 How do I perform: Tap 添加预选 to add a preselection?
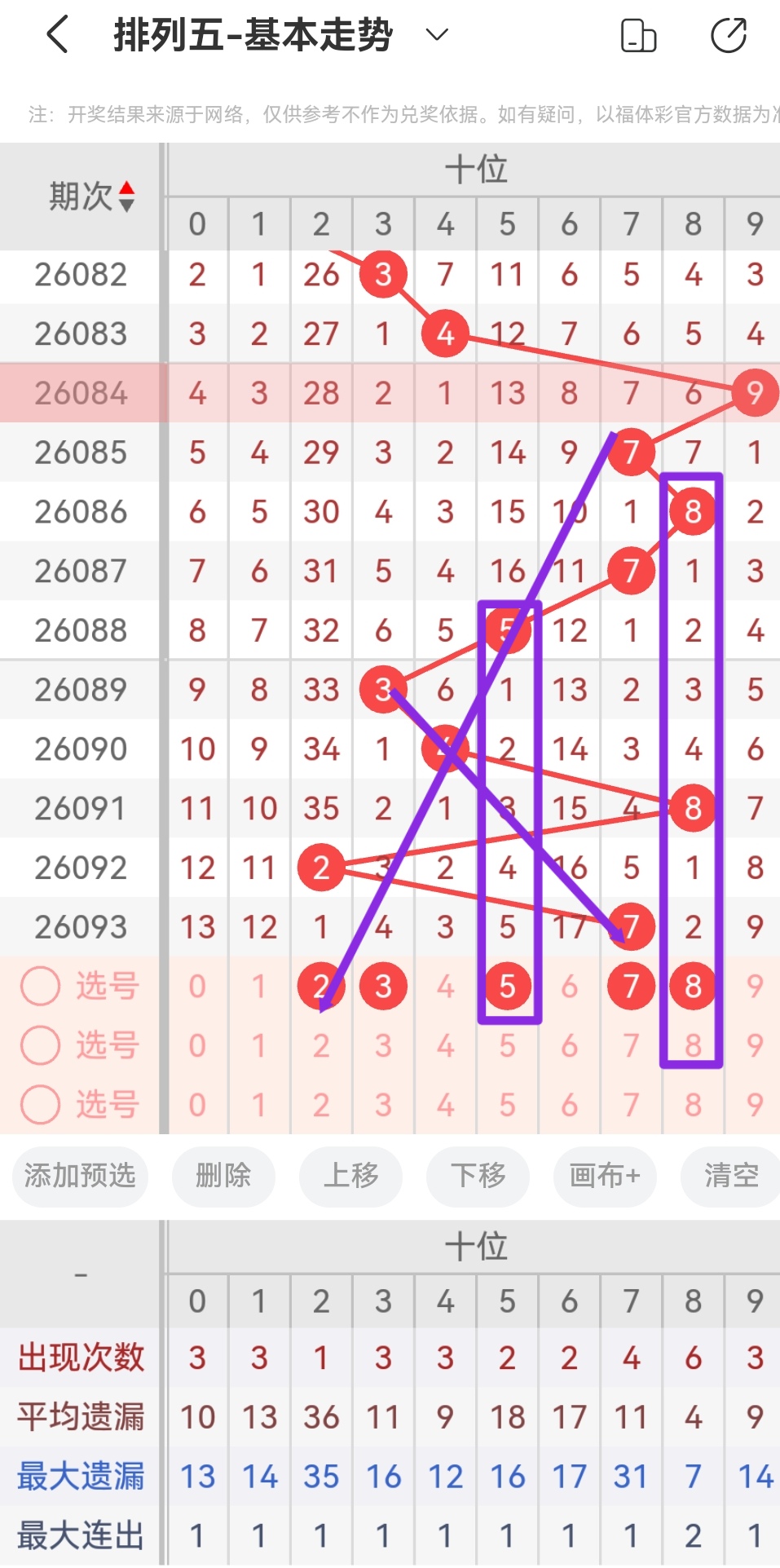coord(79,1177)
